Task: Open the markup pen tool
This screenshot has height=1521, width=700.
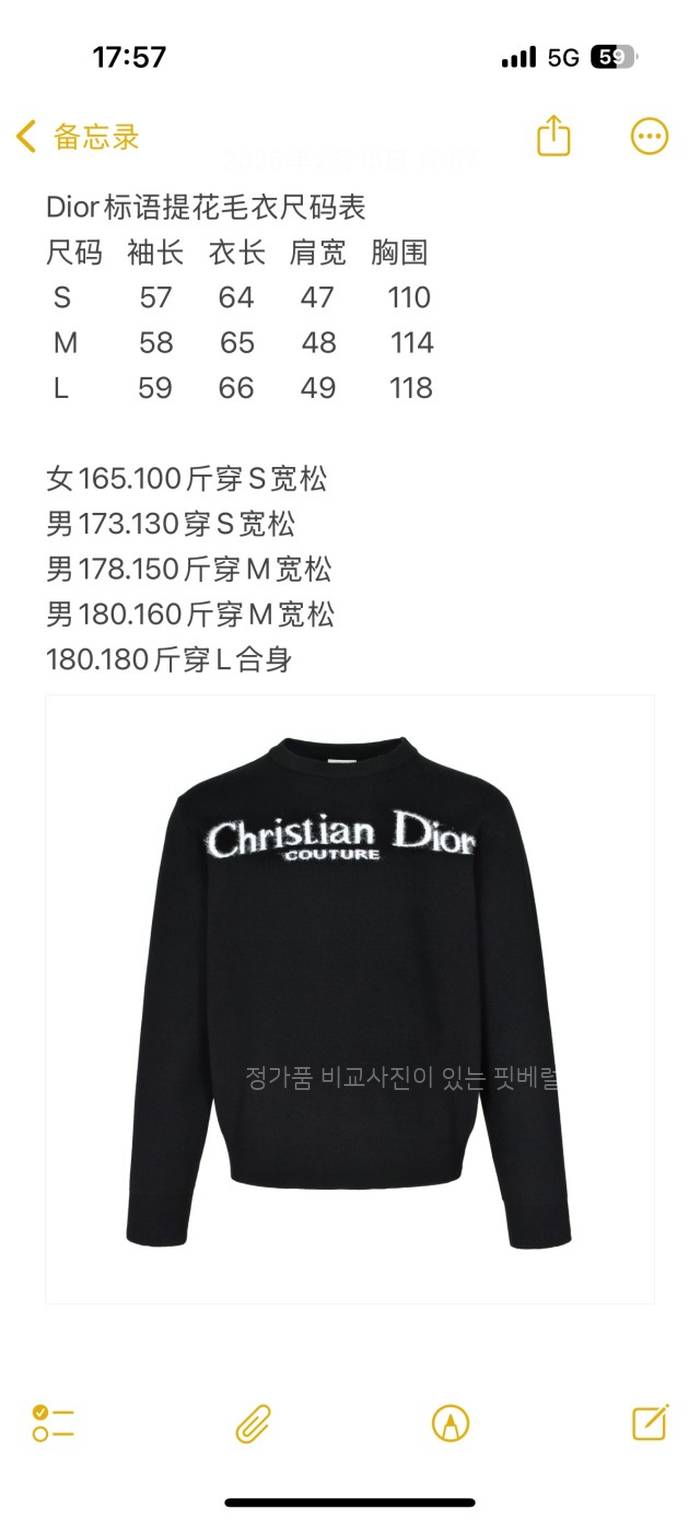Action: [450, 1422]
